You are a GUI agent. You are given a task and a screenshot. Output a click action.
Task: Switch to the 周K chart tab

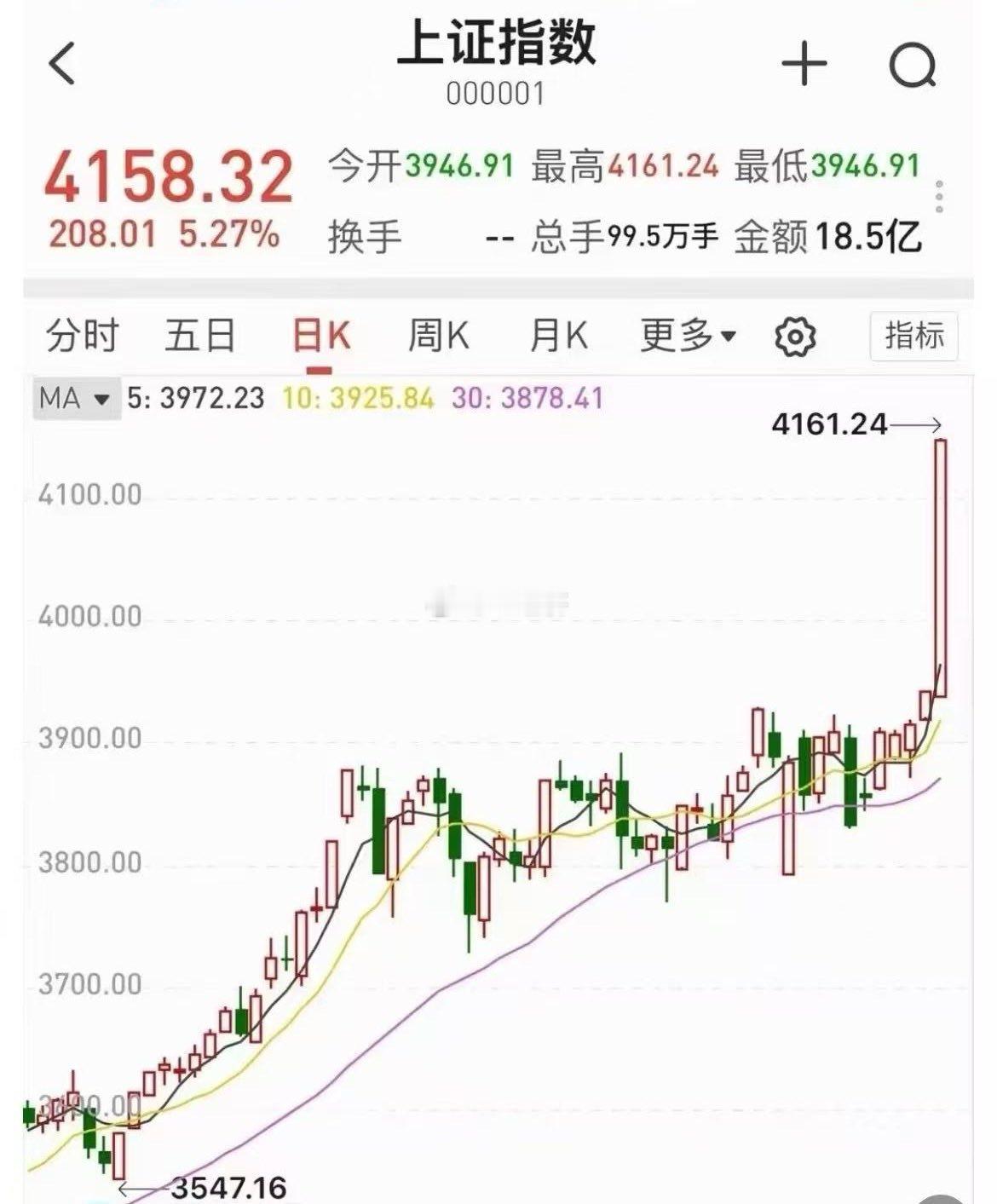[438, 335]
